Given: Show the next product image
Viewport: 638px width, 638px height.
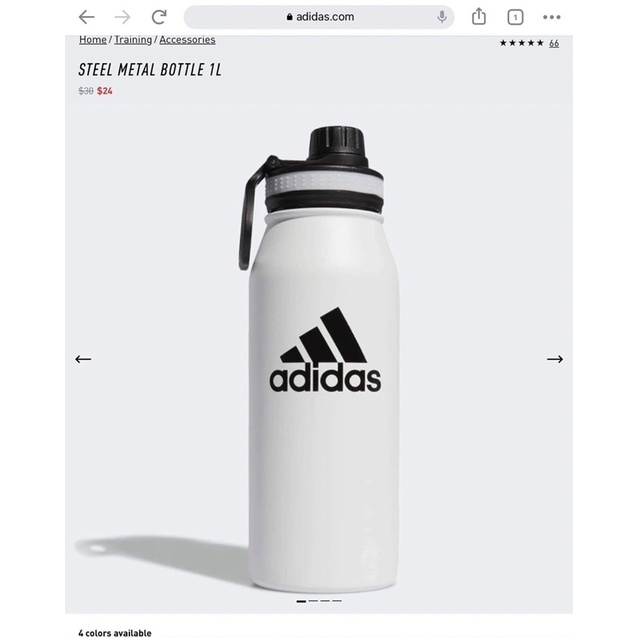Looking at the screenshot, I should [554, 359].
